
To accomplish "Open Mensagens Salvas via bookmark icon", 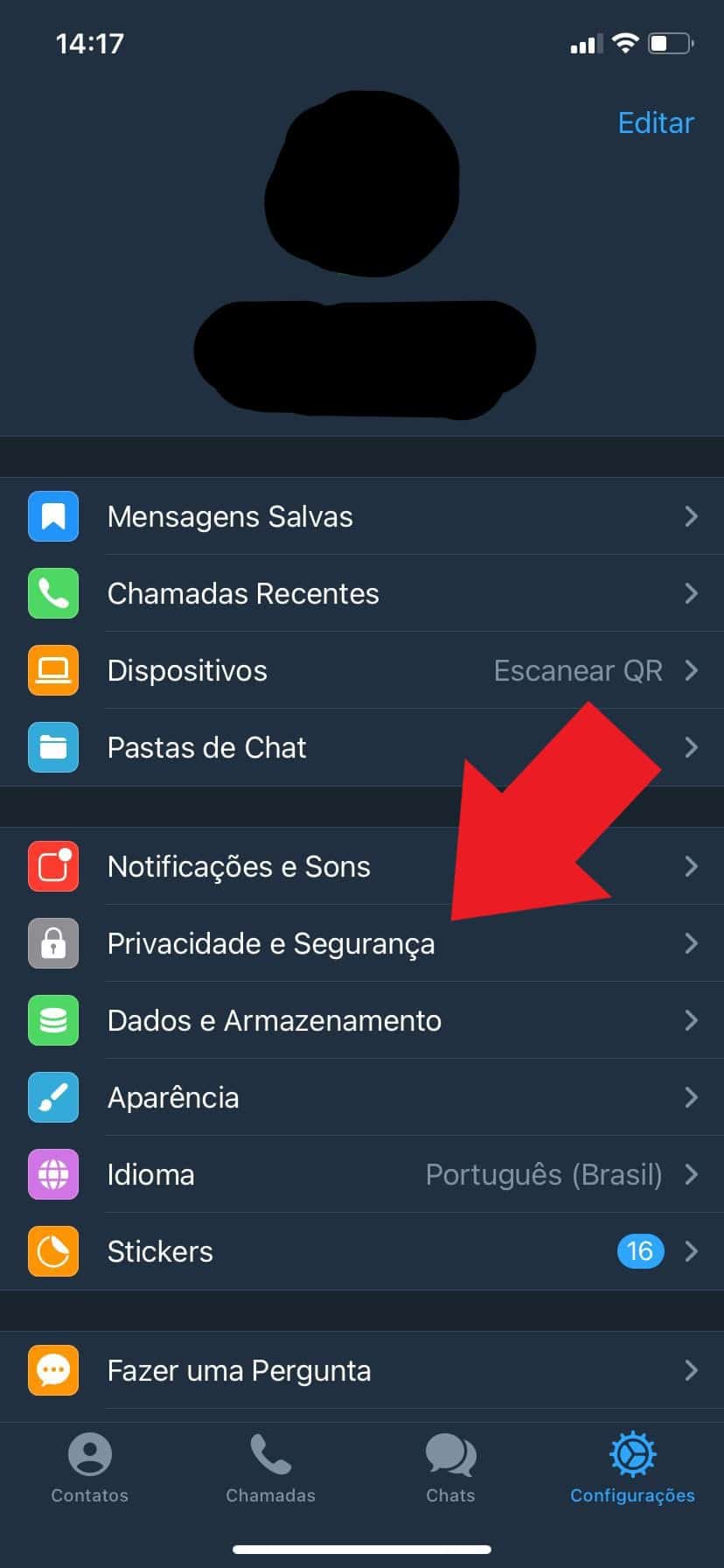I will [x=53, y=516].
